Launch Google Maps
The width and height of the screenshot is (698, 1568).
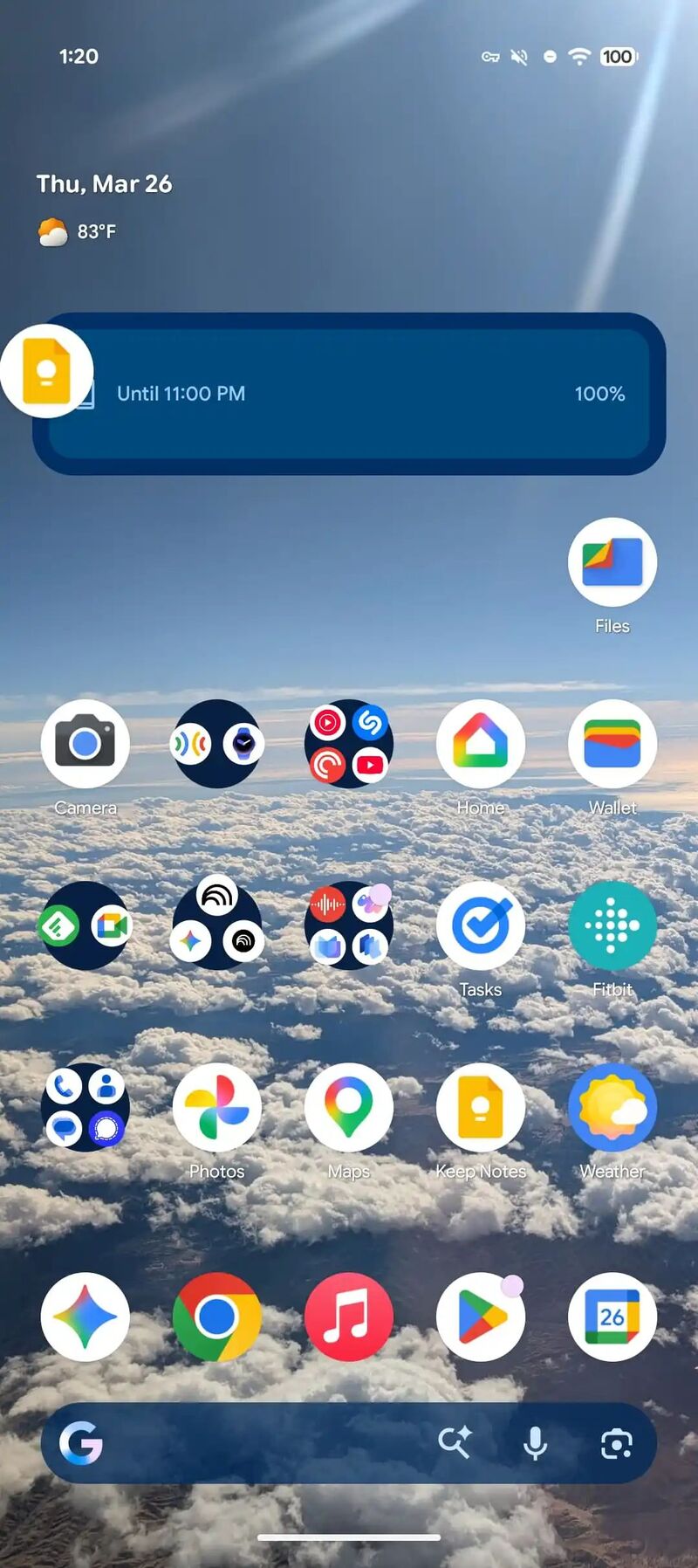tap(348, 1107)
